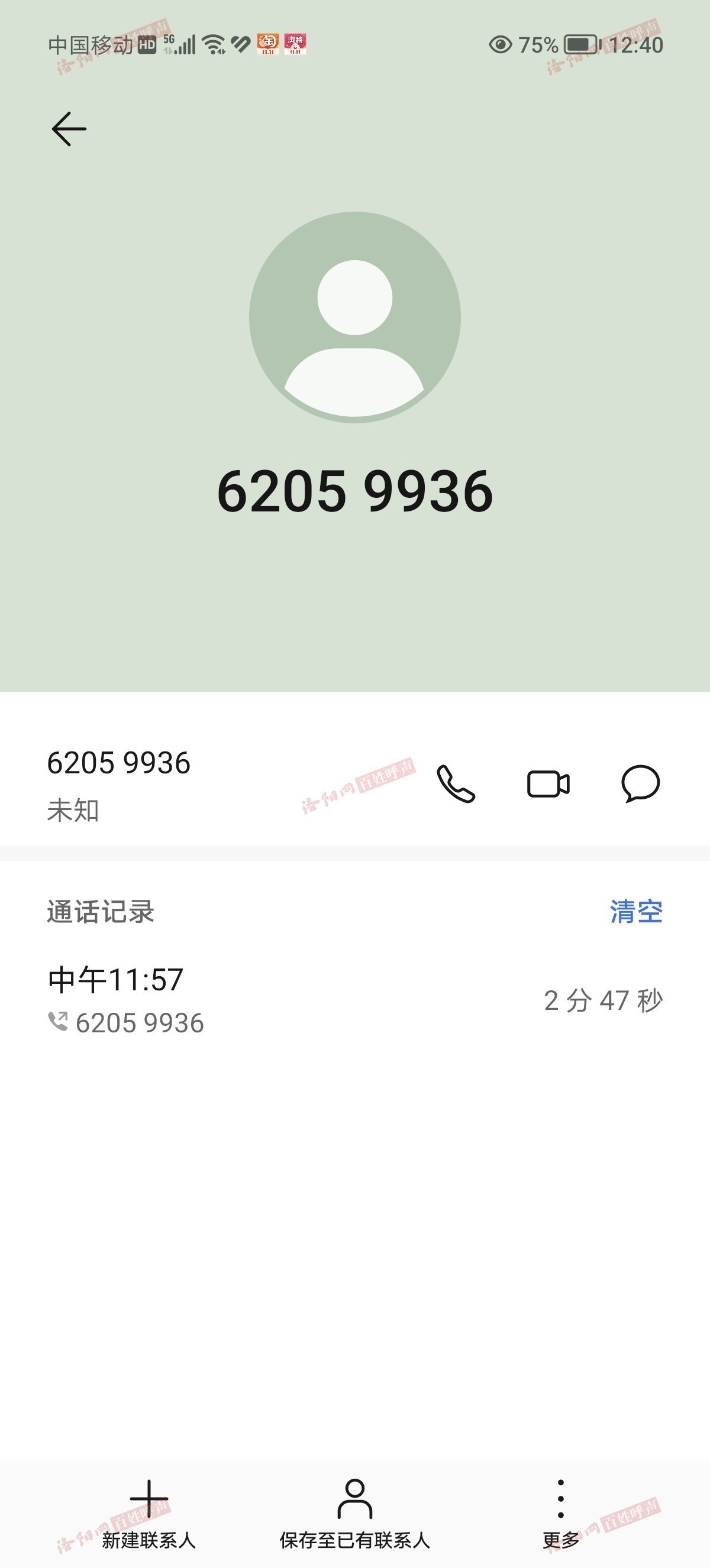710x1568 pixels.
Task: Open the 更多 overflow menu
Action: [x=561, y=1514]
